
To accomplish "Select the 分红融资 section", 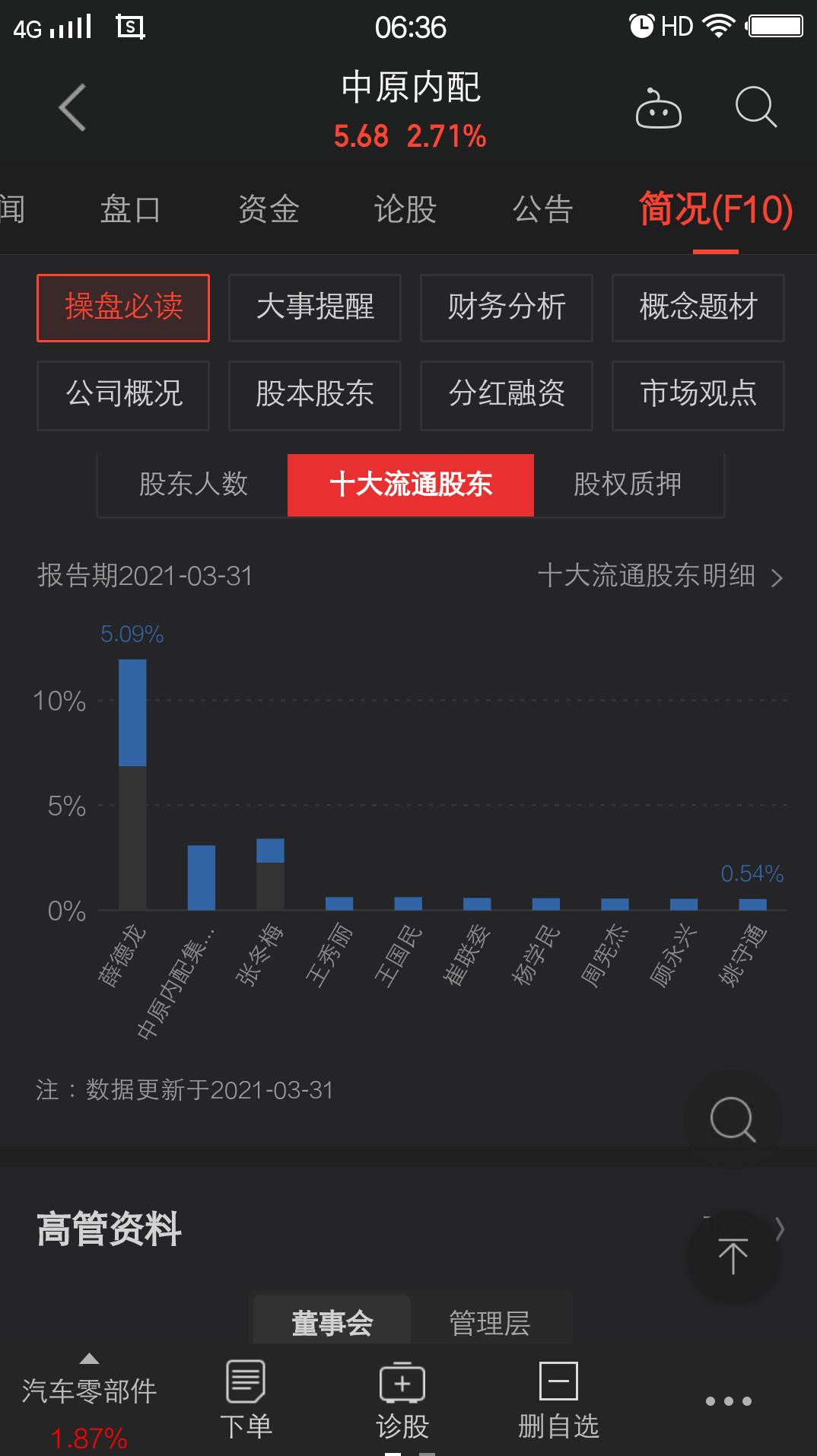I will click(x=507, y=394).
